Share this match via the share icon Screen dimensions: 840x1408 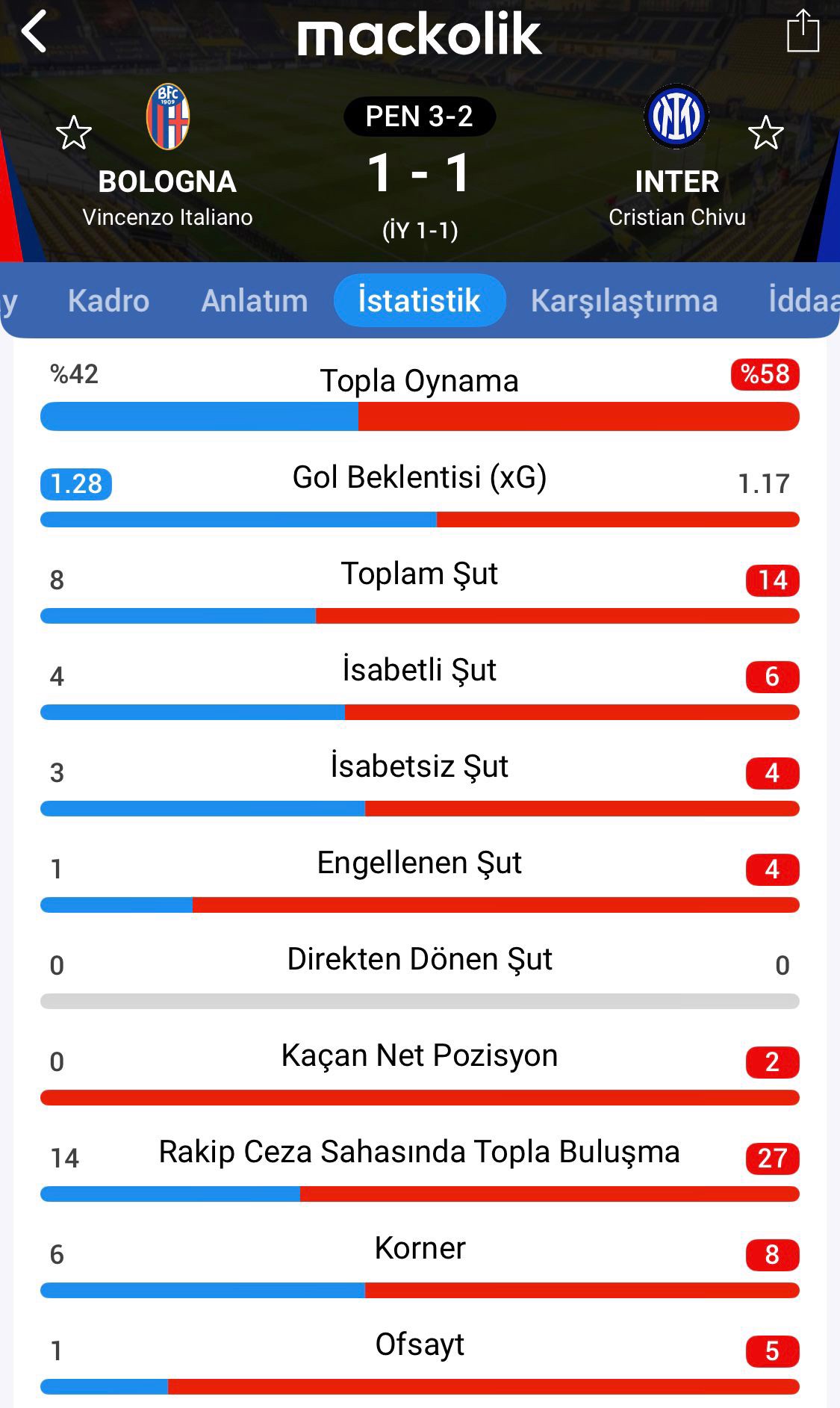point(803,31)
